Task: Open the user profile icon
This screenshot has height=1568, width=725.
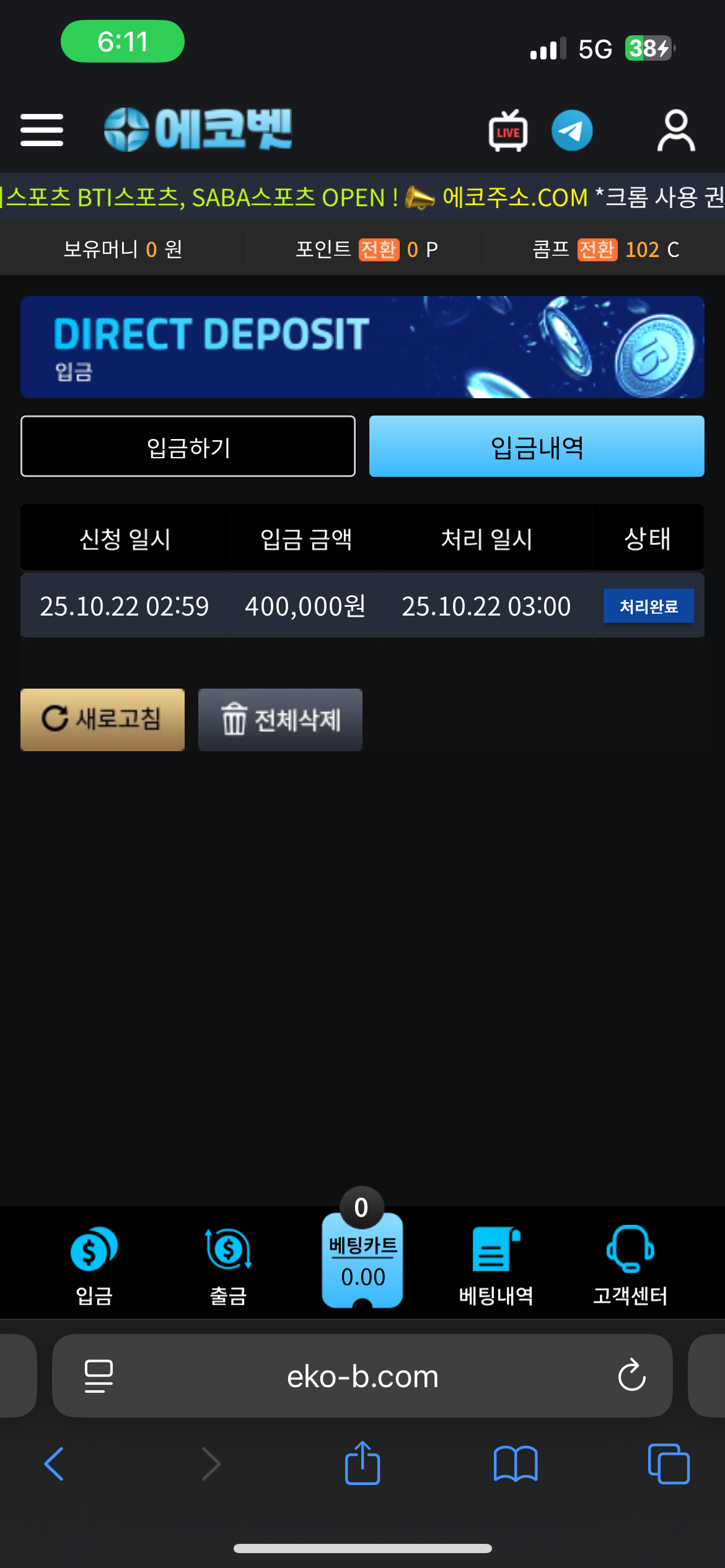Action: (675, 130)
